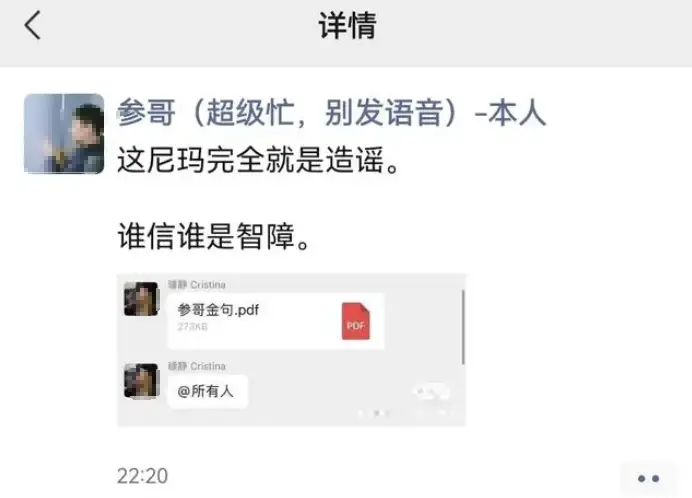Open profile of 参哥（超级忙，别发语音）-本人

(331, 112)
